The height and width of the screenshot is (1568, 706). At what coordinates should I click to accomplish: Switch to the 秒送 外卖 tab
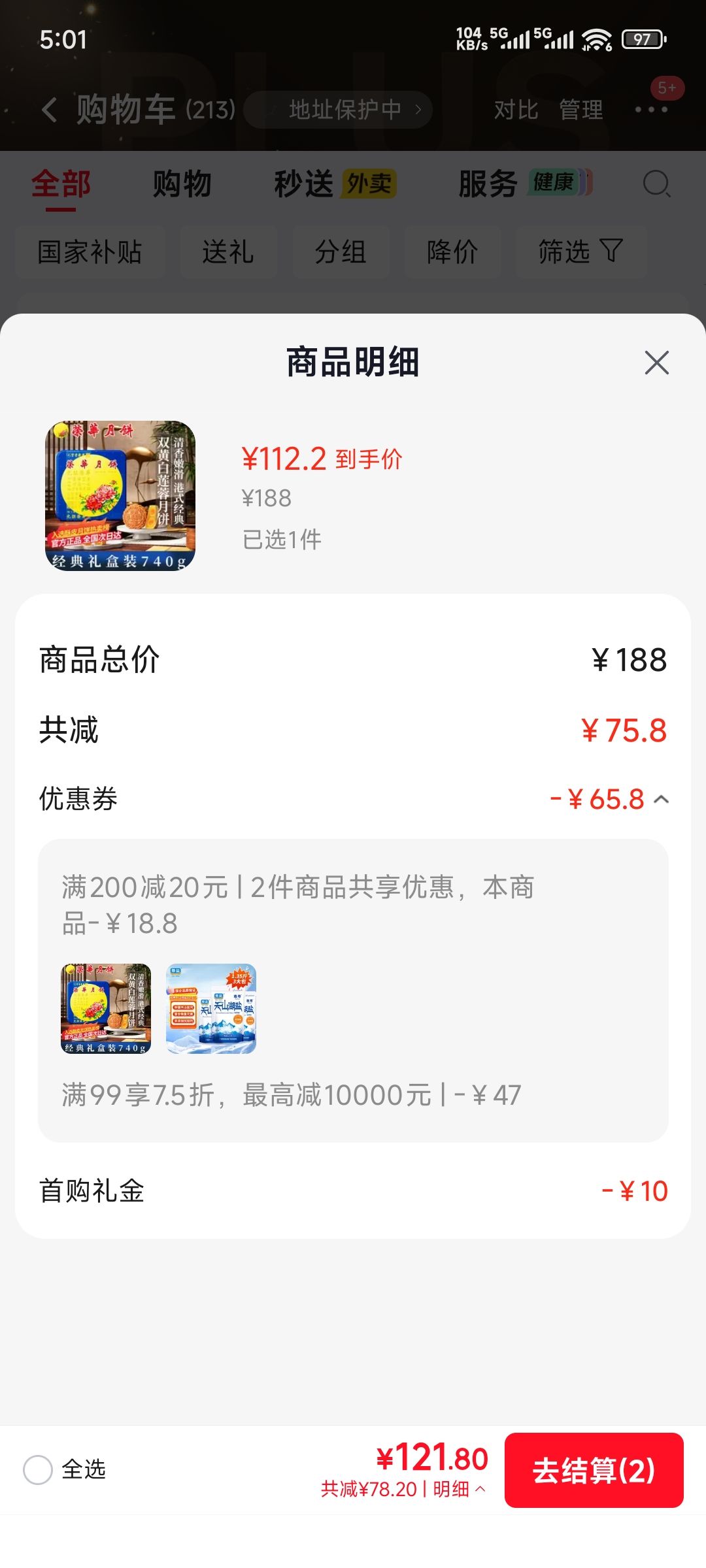[335, 184]
